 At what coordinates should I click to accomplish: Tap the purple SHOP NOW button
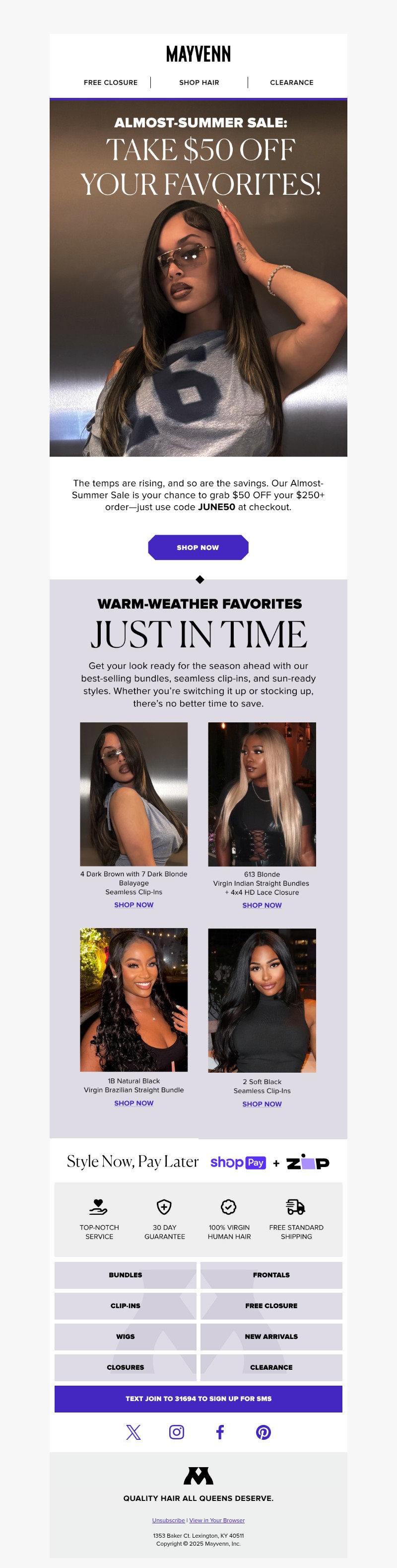pos(198,547)
